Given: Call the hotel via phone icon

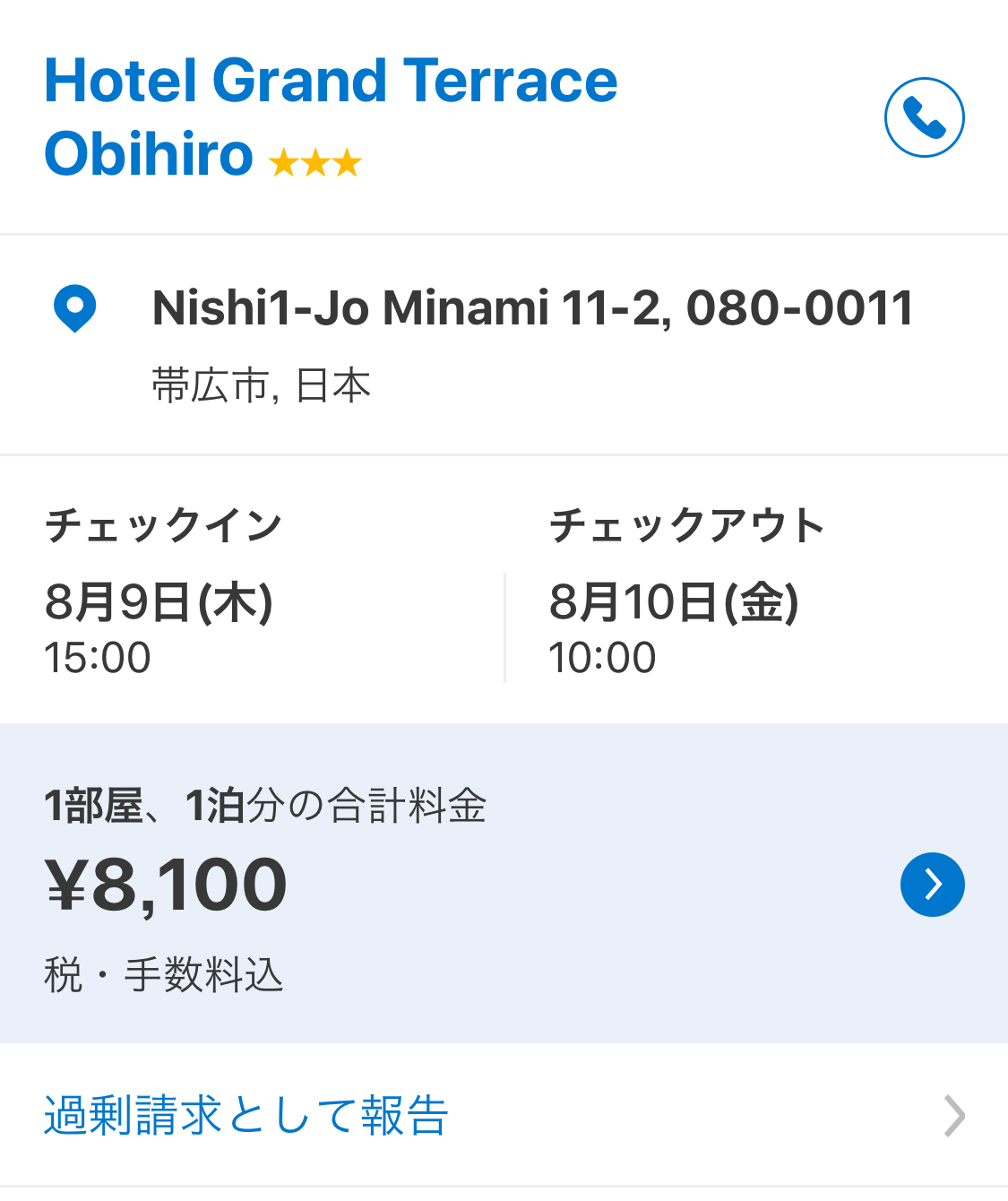Looking at the screenshot, I should click(924, 117).
